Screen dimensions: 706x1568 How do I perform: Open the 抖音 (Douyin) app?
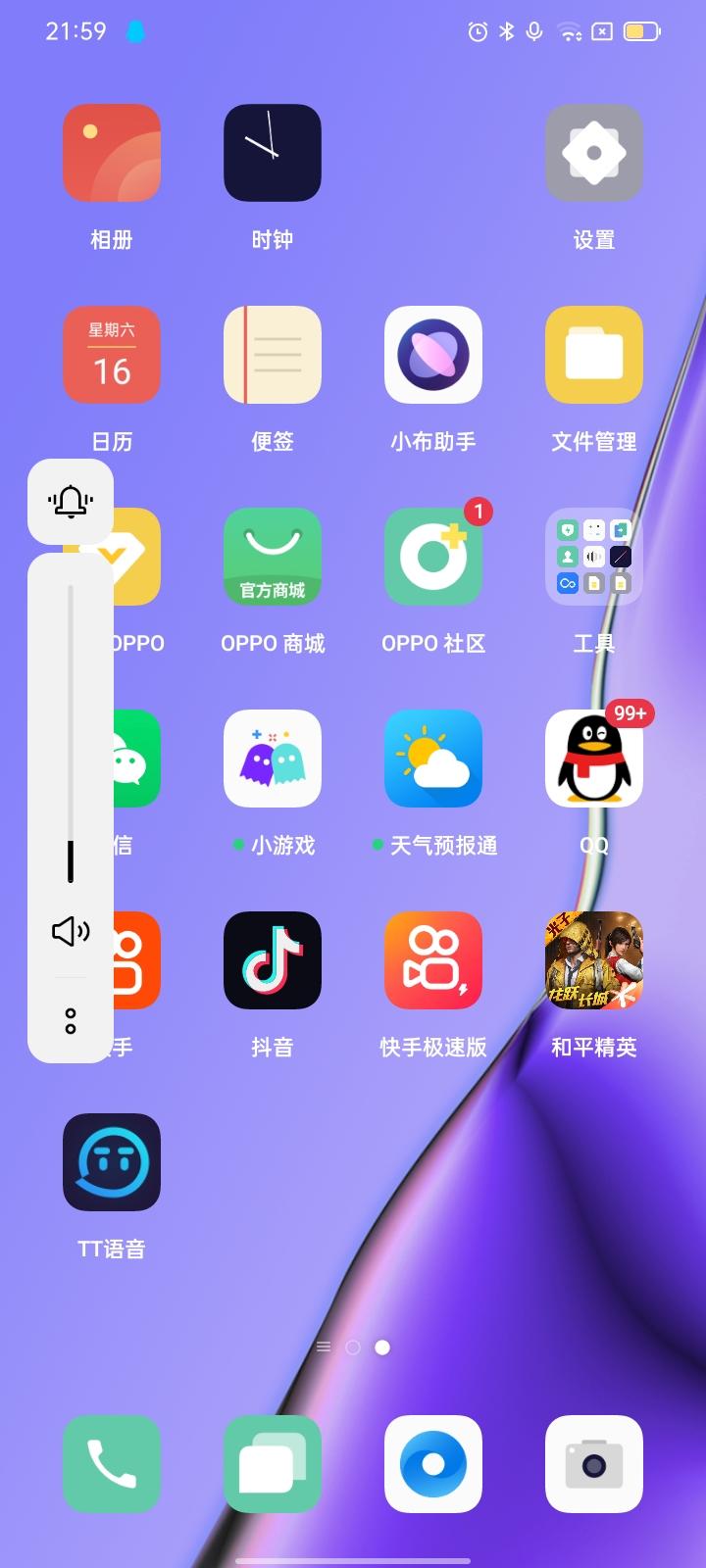[272, 960]
